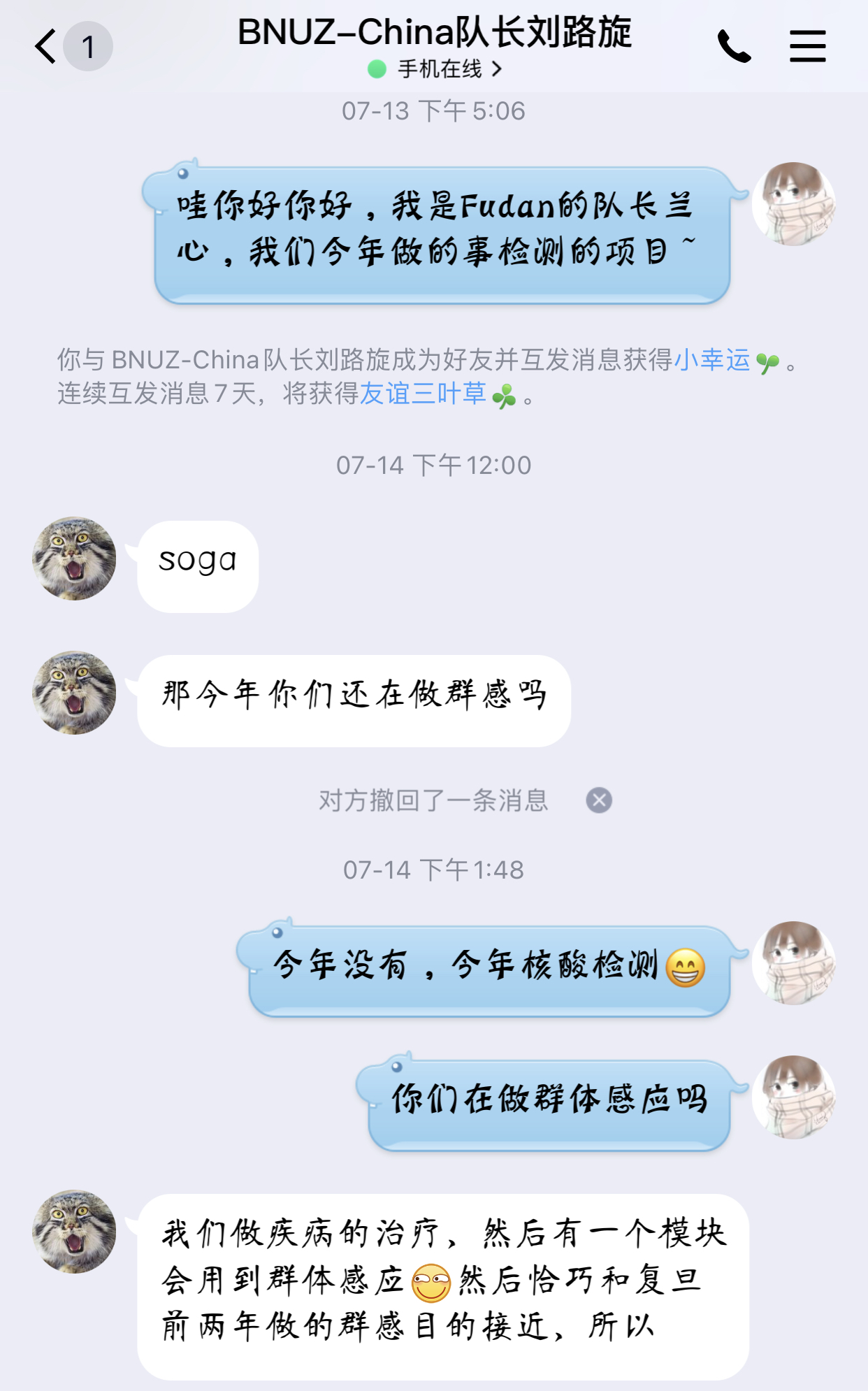This screenshot has width=868, height=1391.
Task: Dismiss the recalled message notice
Action: (x=599, y=800)
